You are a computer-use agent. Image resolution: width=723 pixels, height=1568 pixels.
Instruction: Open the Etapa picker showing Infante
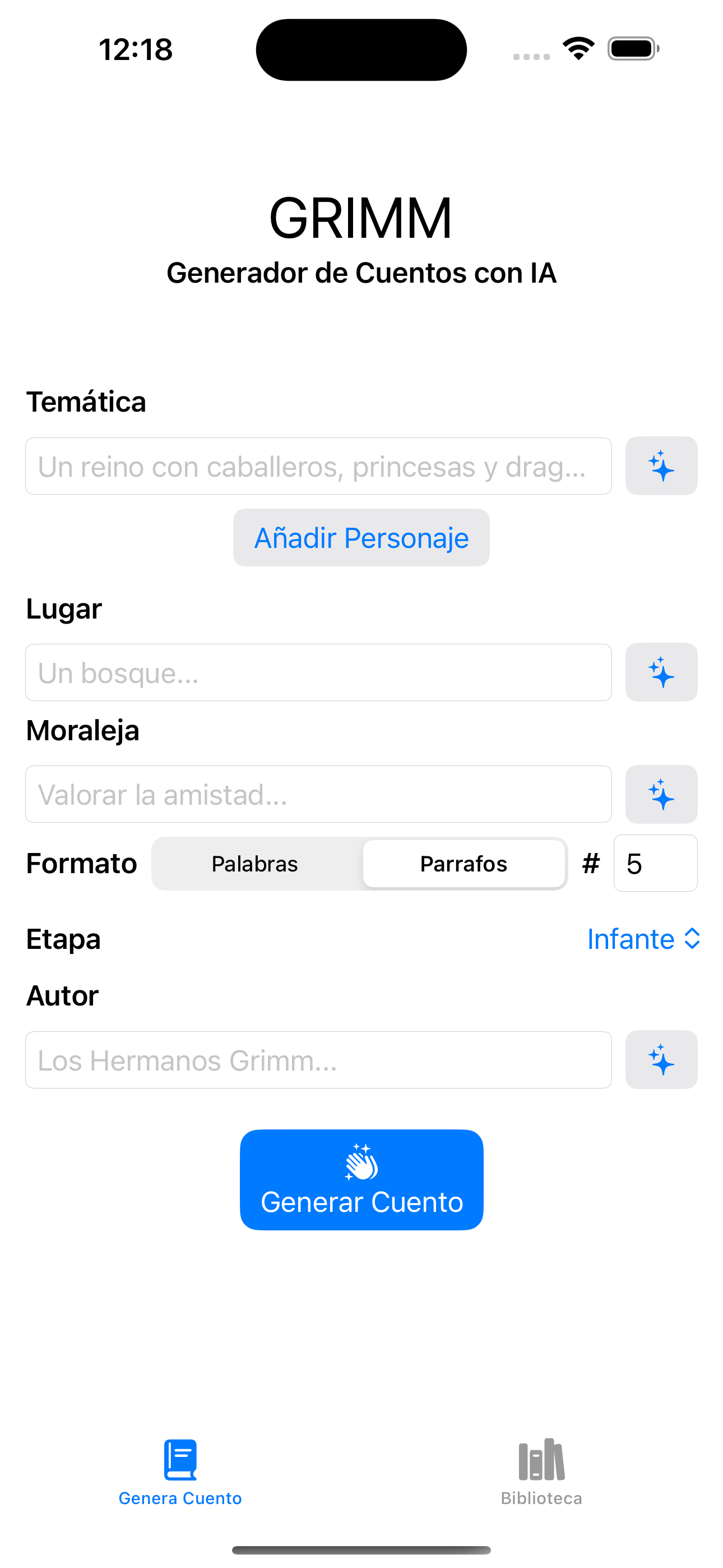click(643, 939)
